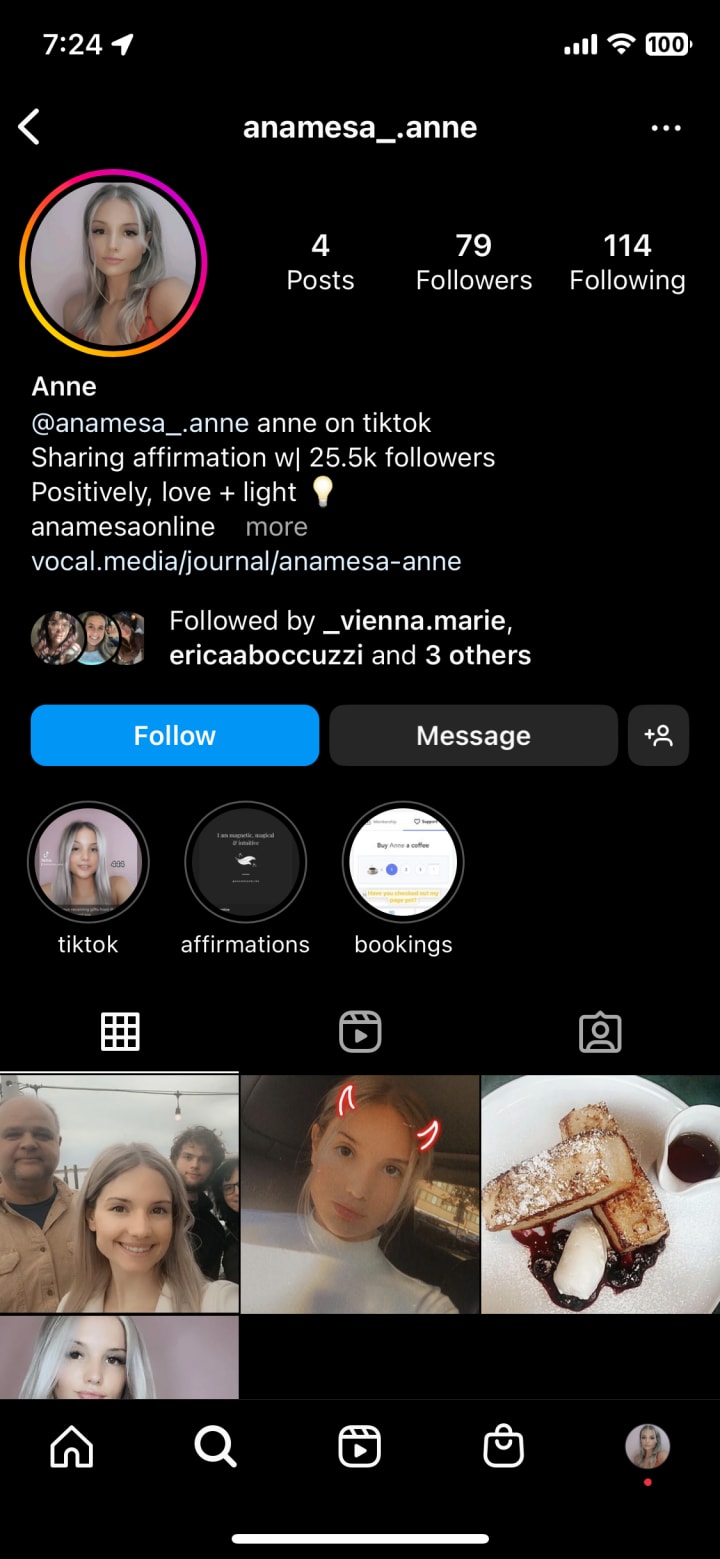Open the Shop tab
Image resolution: width=720 pixels, height=1559 pixels.
coord(503,1446)
